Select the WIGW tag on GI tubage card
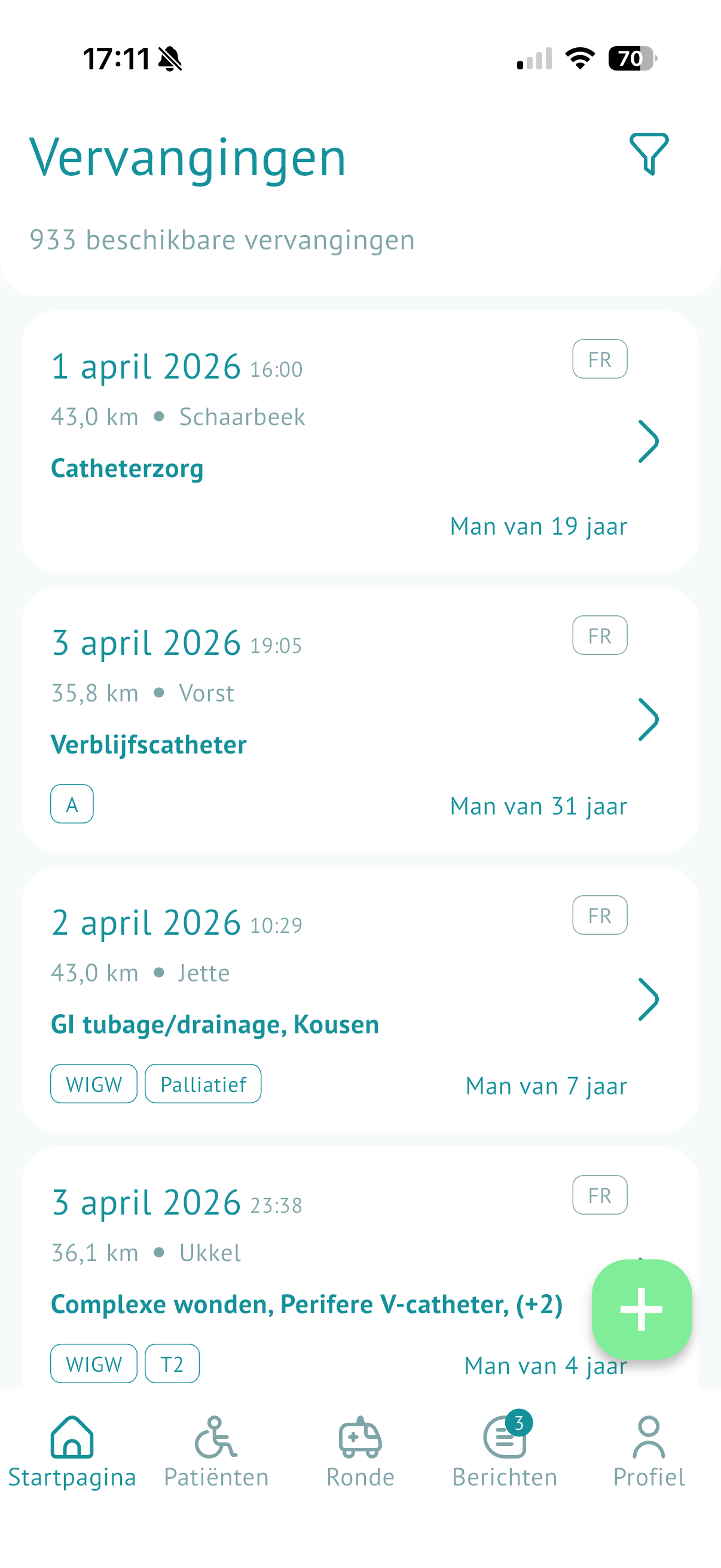This screenshot has width=721, height=1568. (x=93, y=1084)
